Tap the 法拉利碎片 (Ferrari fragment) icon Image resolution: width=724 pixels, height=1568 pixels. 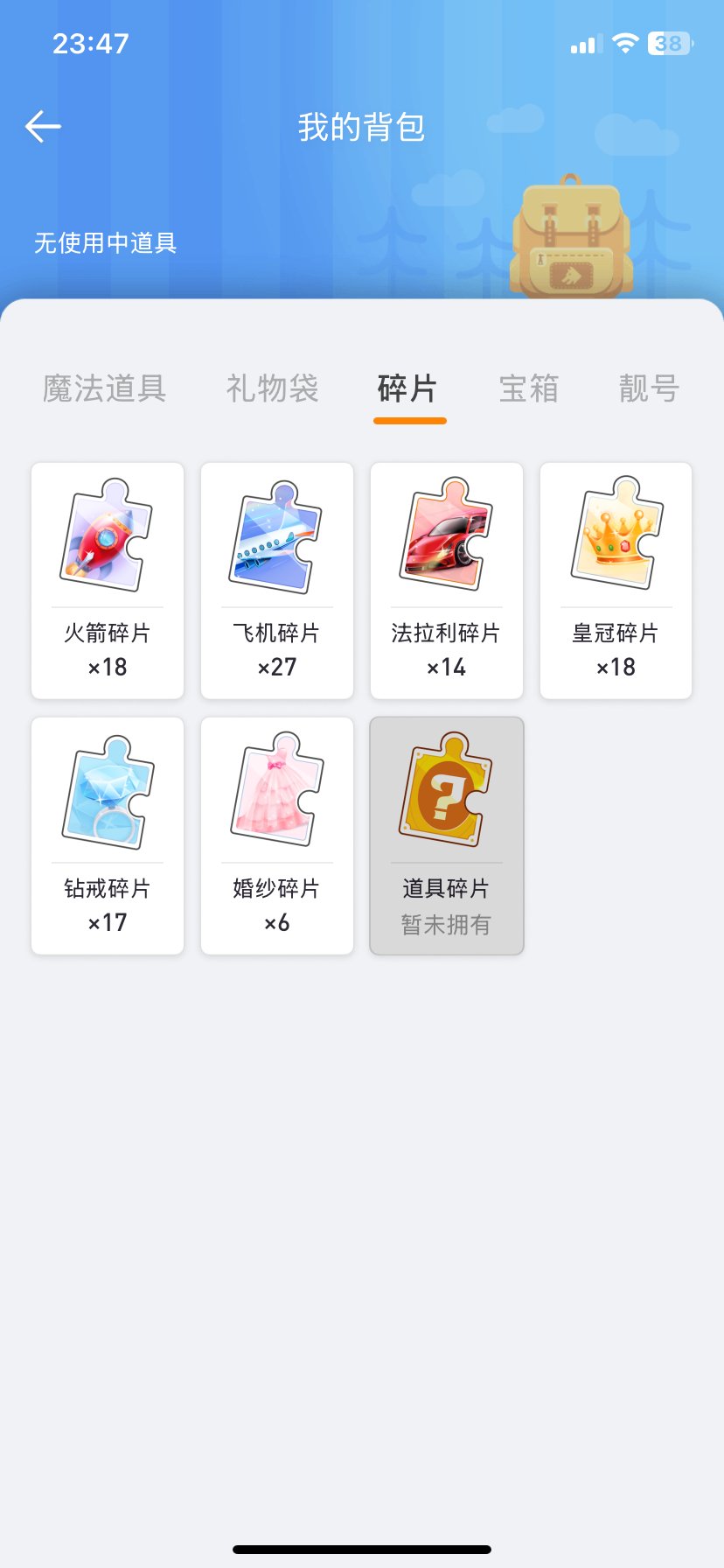pyautogui.click(x=446, y=535)
